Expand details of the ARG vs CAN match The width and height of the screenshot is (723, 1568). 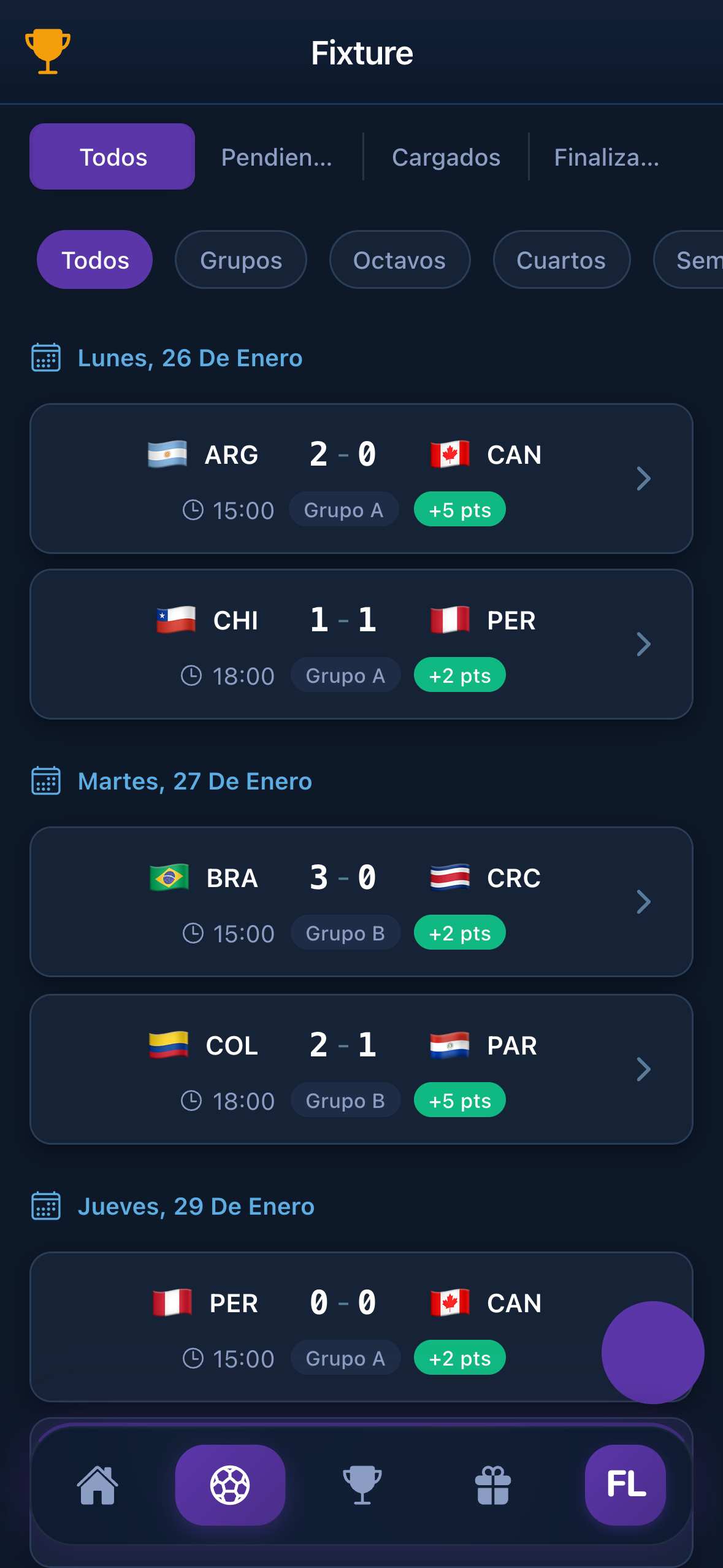click(x=643, y=478)
